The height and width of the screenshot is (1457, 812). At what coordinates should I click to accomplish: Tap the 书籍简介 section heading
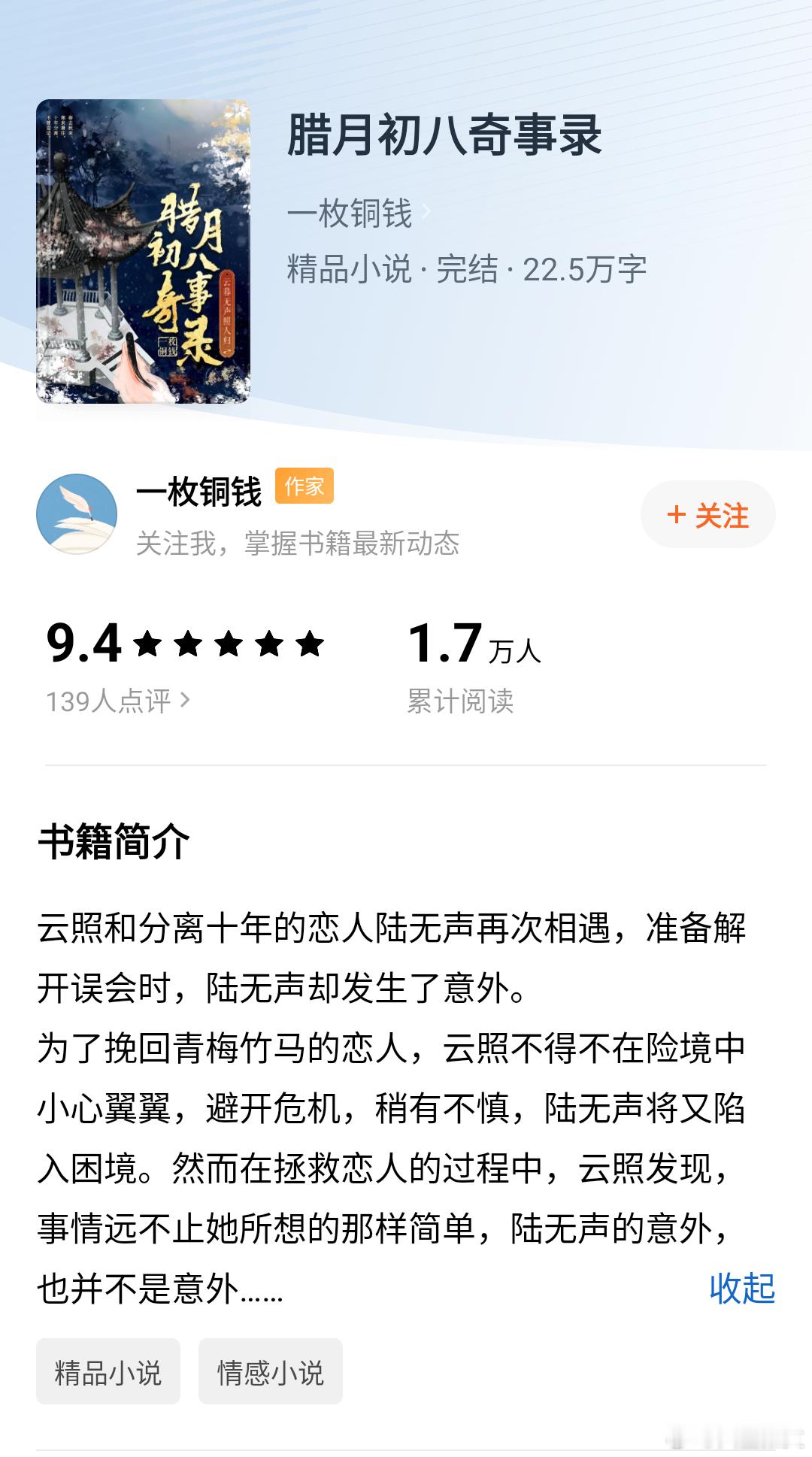[111, 842]
